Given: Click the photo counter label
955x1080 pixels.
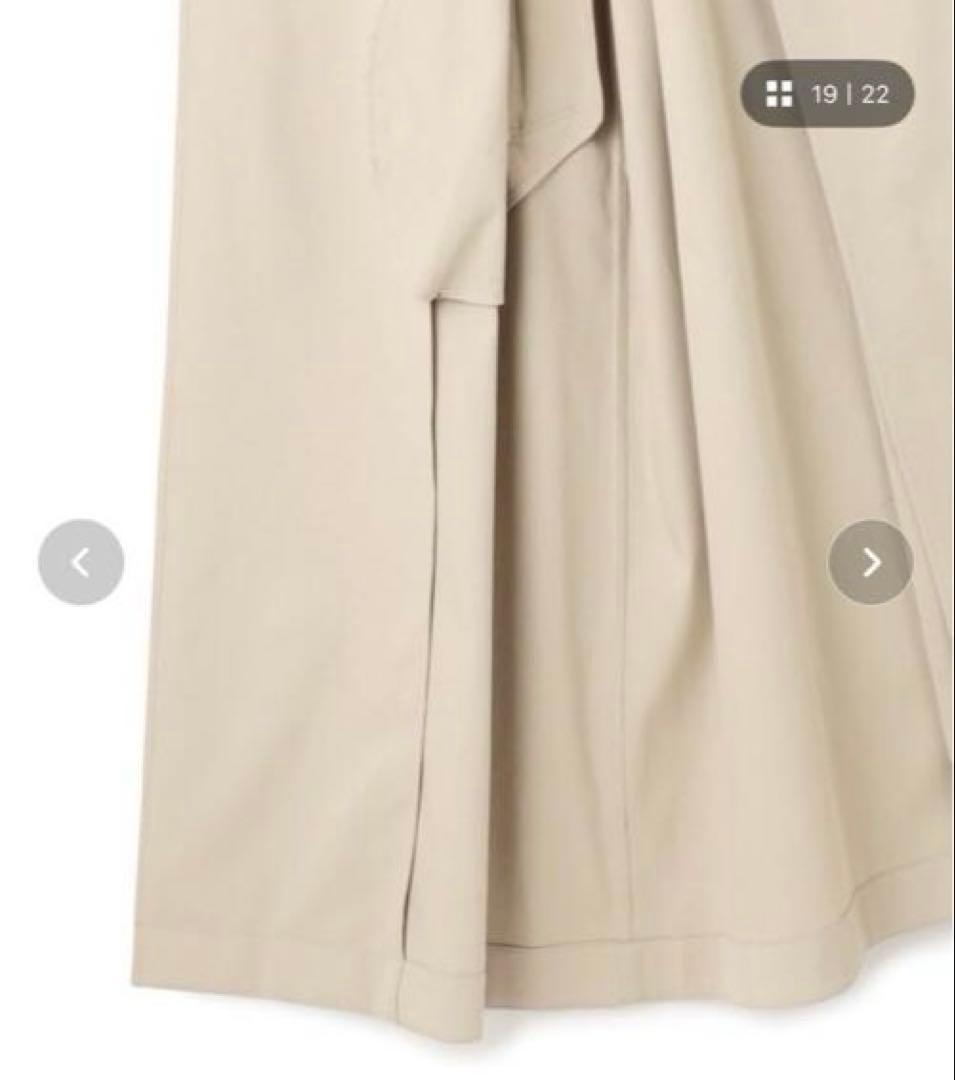Looking at the screenshot, I should 848,93.
